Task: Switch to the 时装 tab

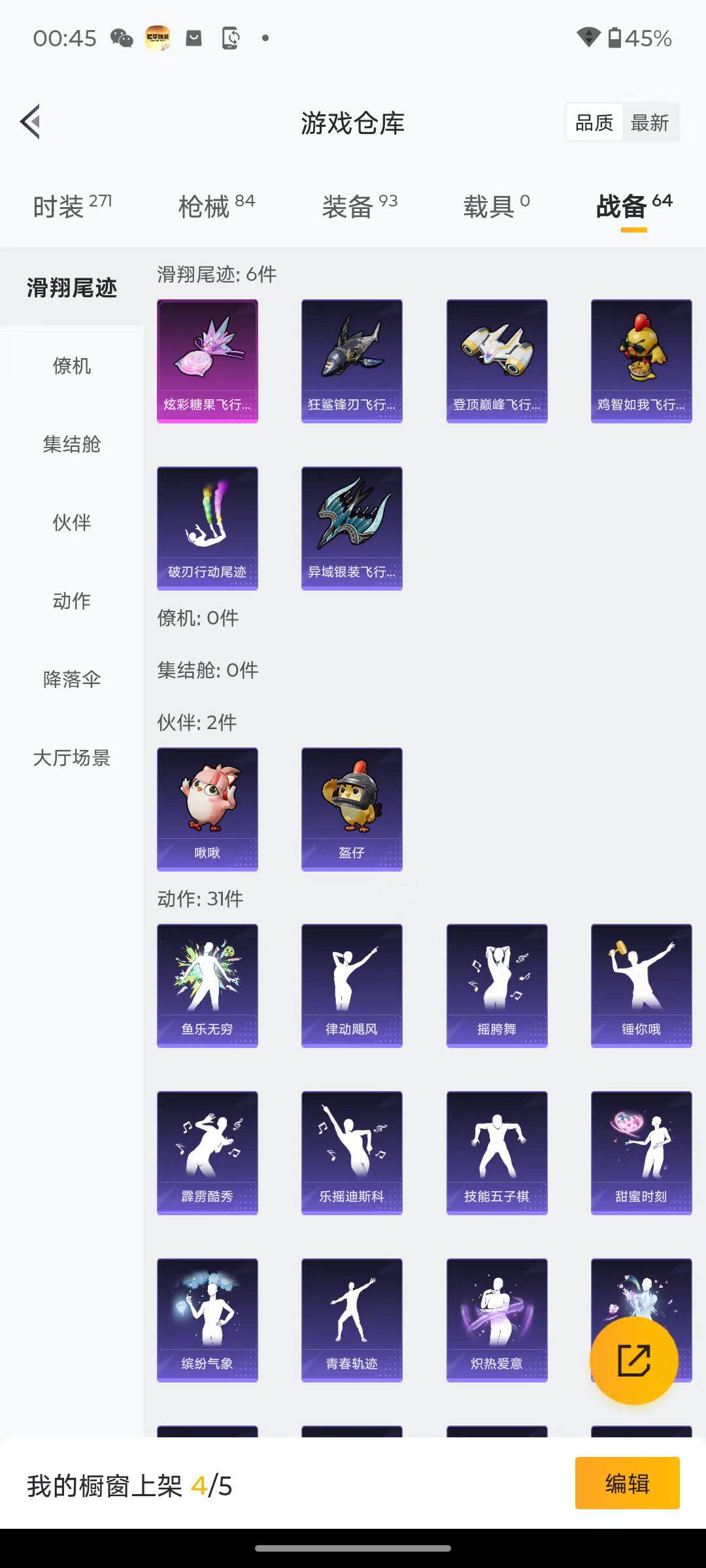Action: 72,206
